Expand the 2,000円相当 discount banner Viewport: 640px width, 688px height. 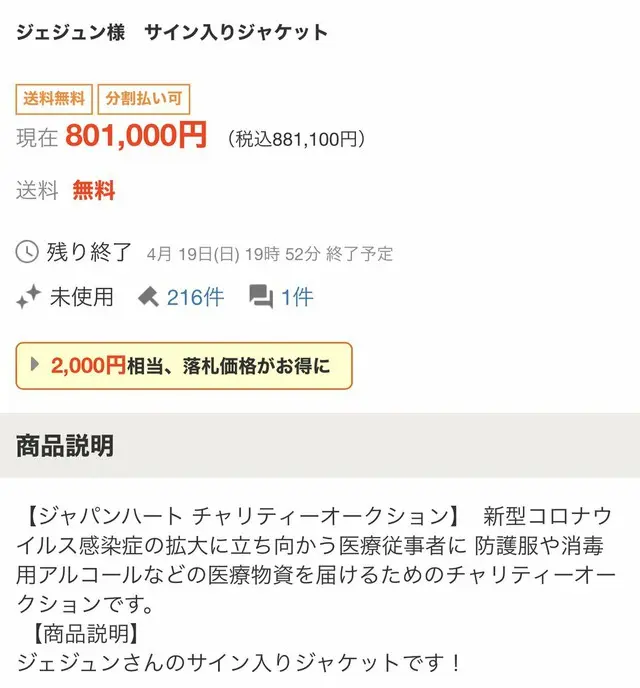pyautogui.click(x=184, y=366)
